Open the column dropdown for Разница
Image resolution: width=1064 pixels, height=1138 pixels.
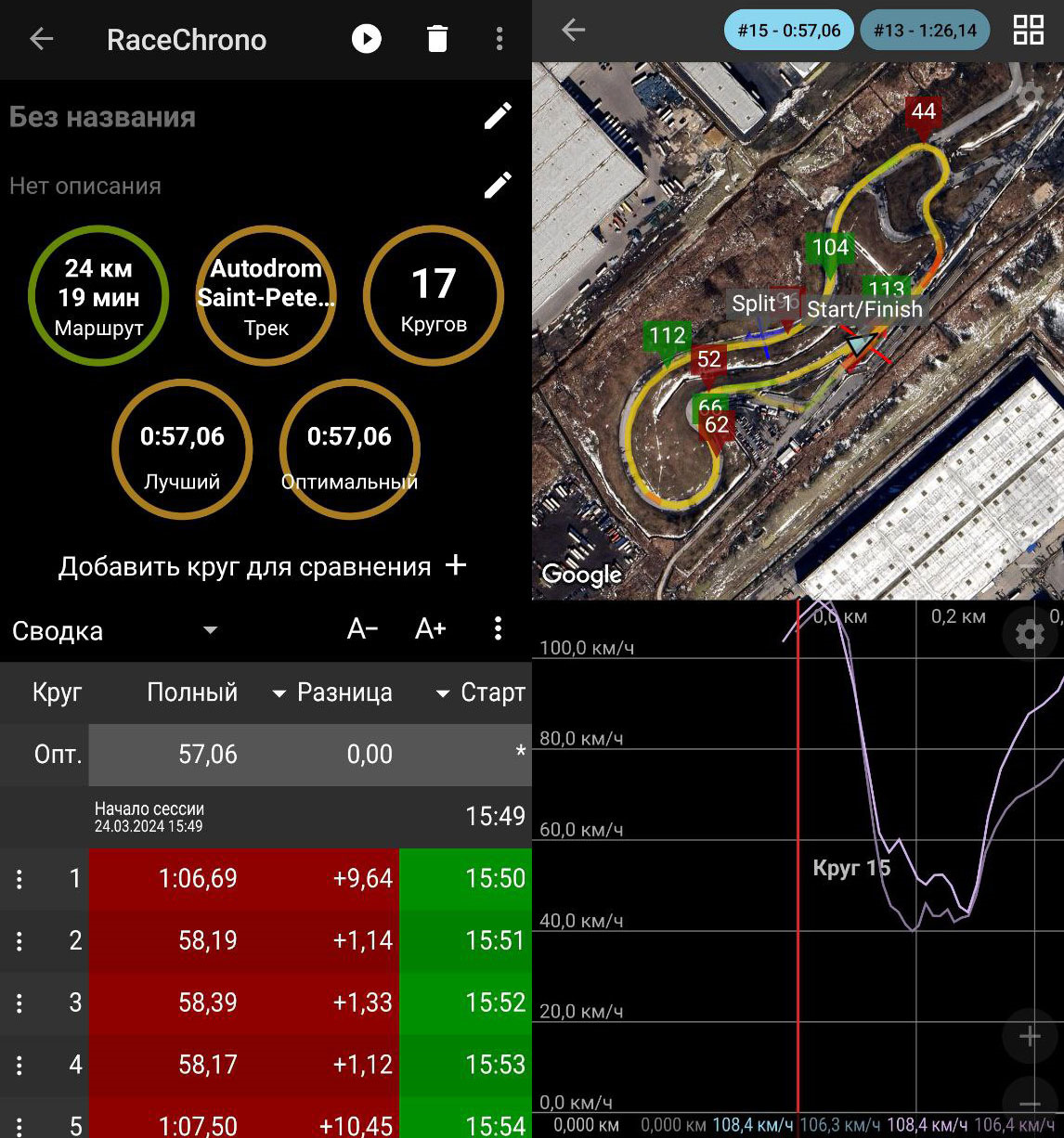pyautogui.click(x=279, y=693)
